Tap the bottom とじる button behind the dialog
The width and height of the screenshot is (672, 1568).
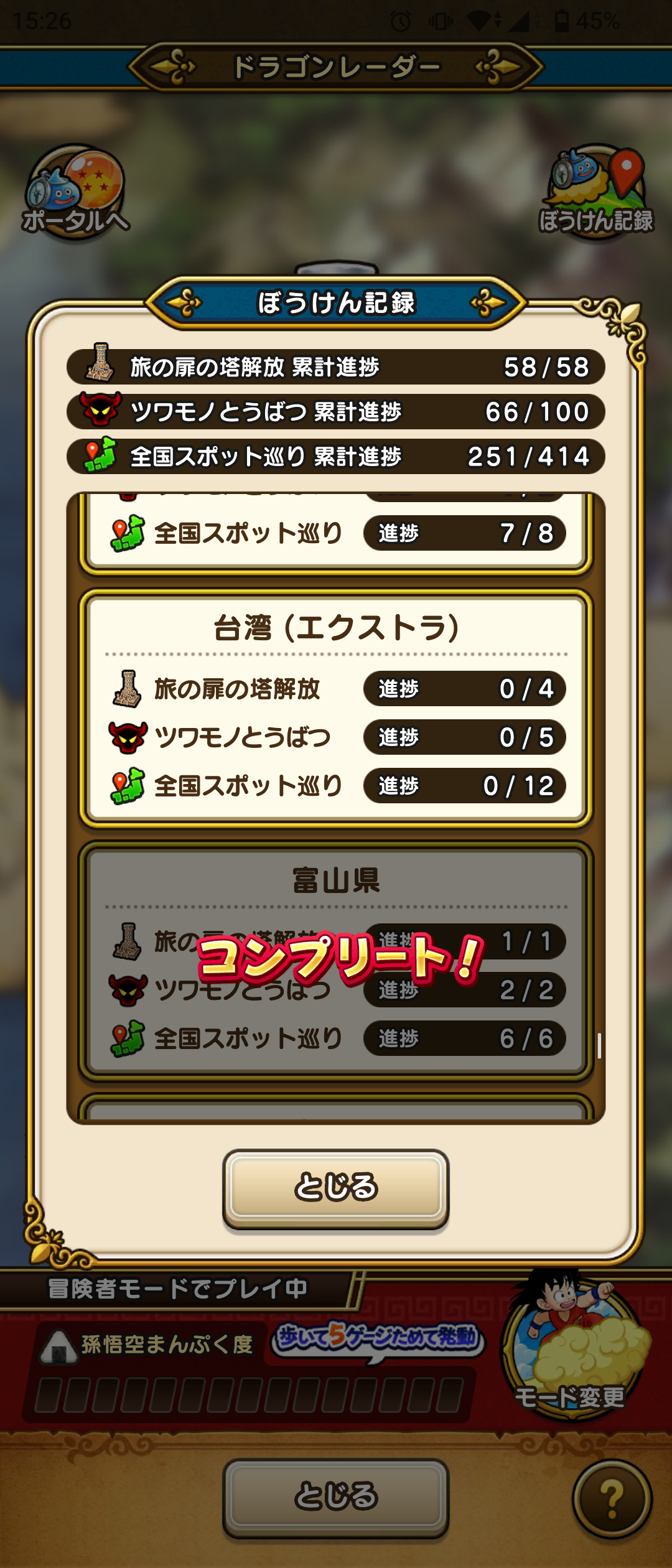(x=335, y=1496)
